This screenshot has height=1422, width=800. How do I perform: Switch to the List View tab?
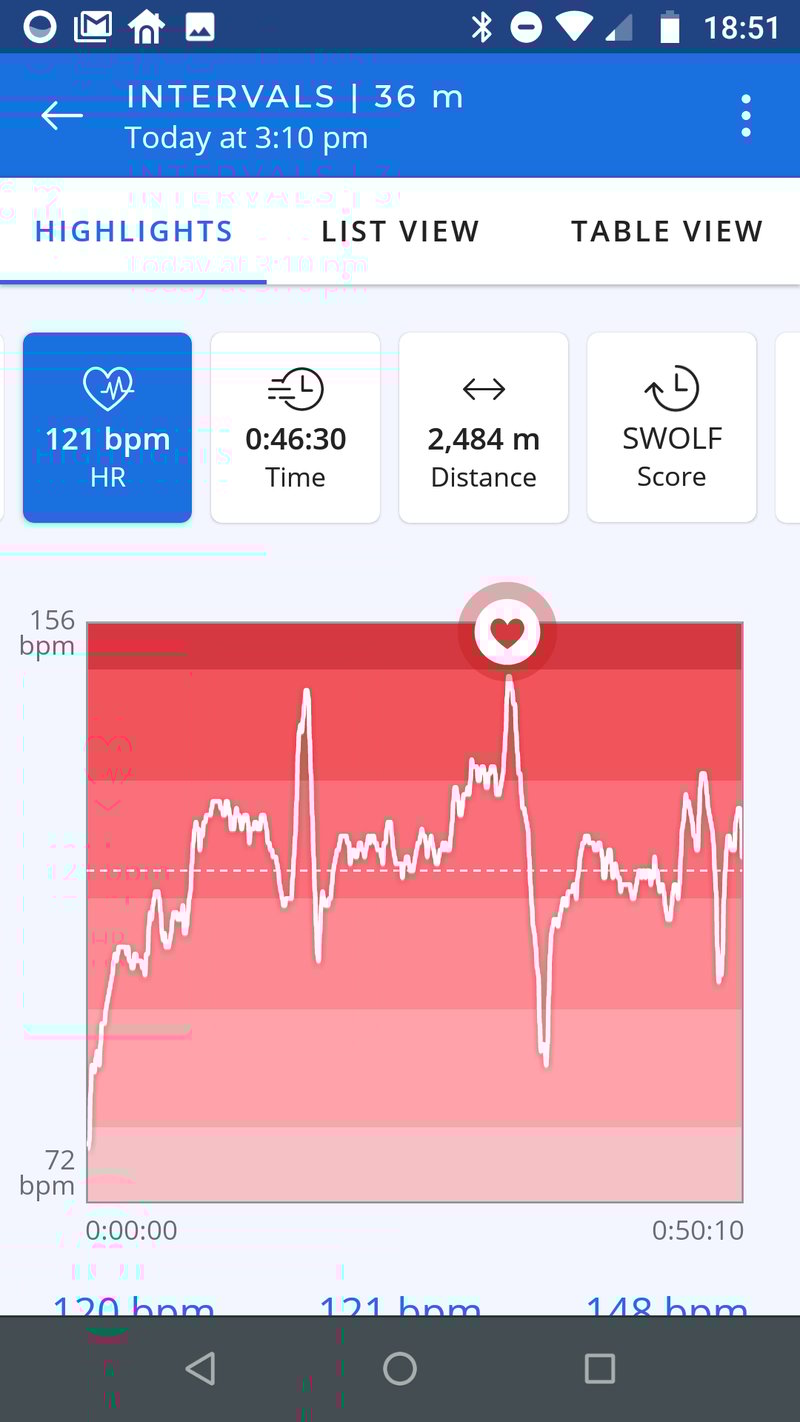click(x=400, y=231)
